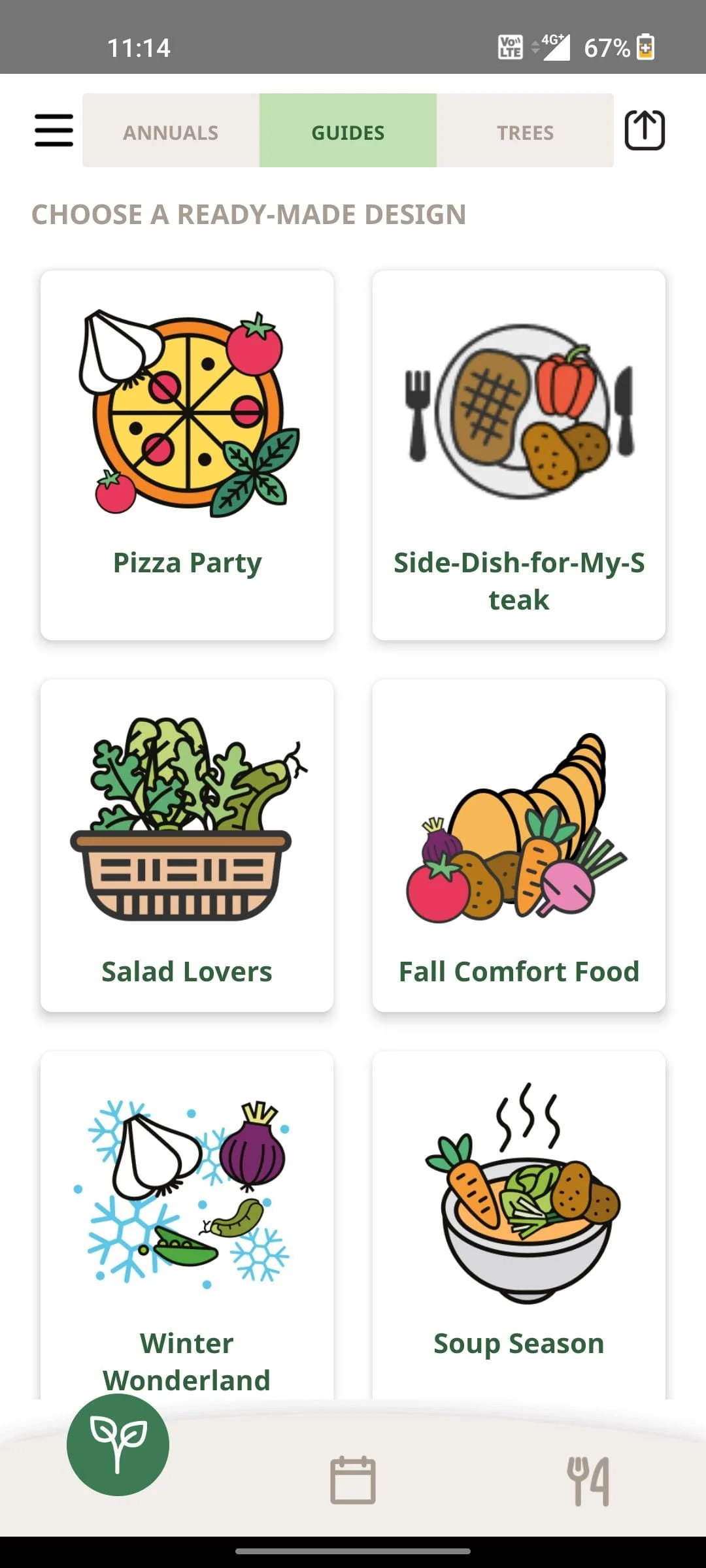Open the Salad Lovers guide

[x=186, y=844]
